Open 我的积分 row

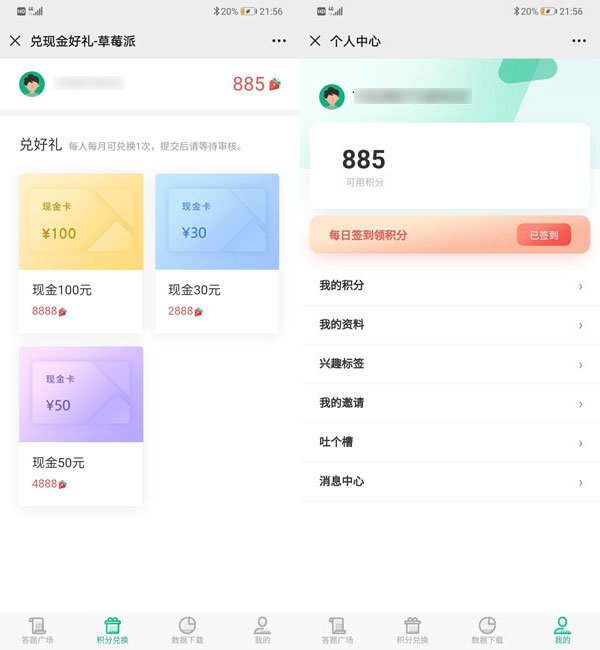tap(450, 286)
